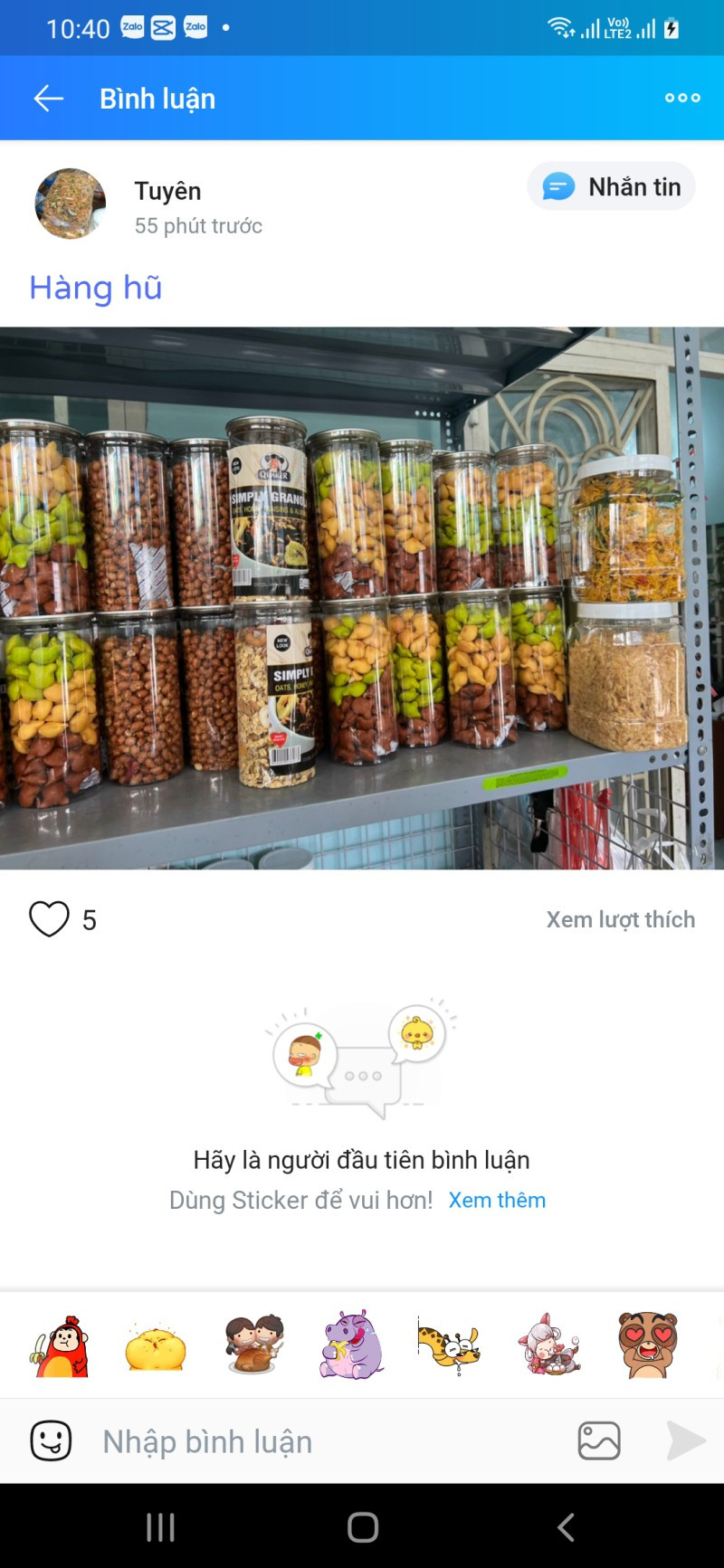Screen dimensions: 724x1568
Task: Tap the Xem thêm sticker link
Action: coord(497,1200)
